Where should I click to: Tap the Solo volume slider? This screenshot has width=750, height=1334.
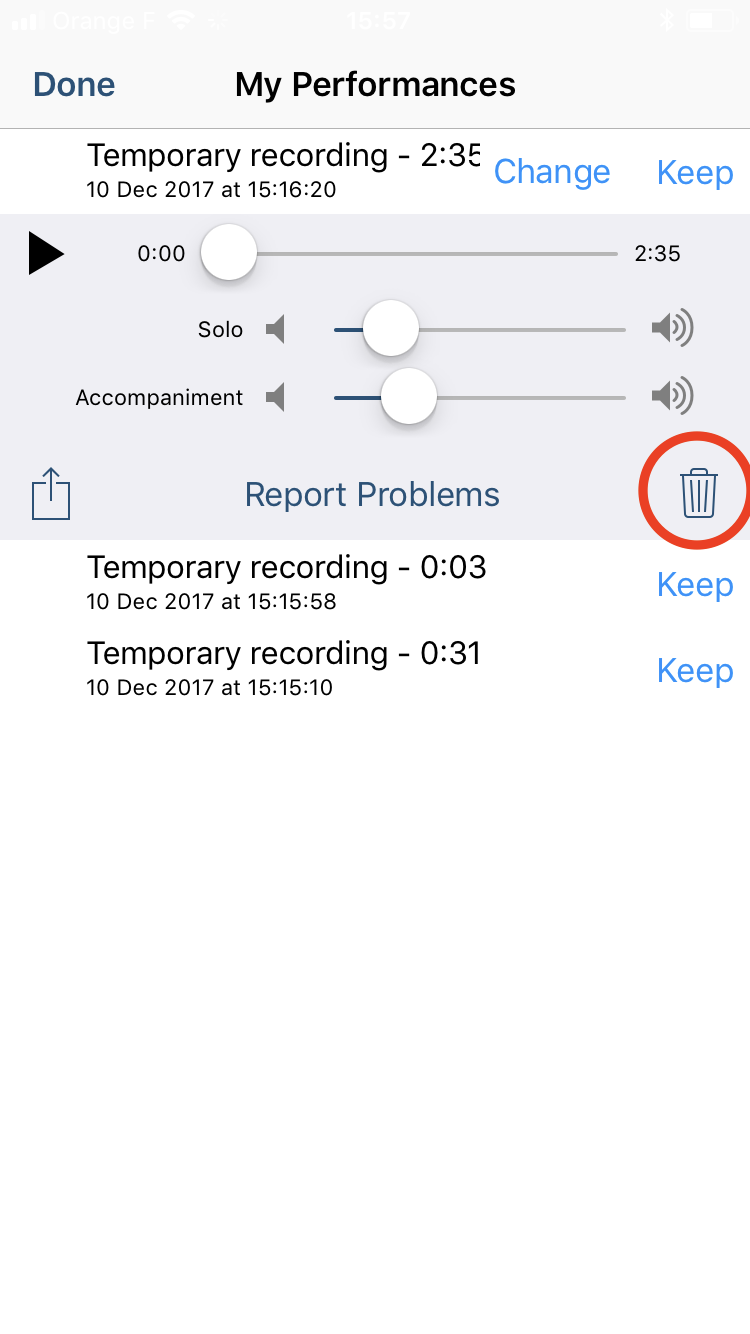[480, 329]
